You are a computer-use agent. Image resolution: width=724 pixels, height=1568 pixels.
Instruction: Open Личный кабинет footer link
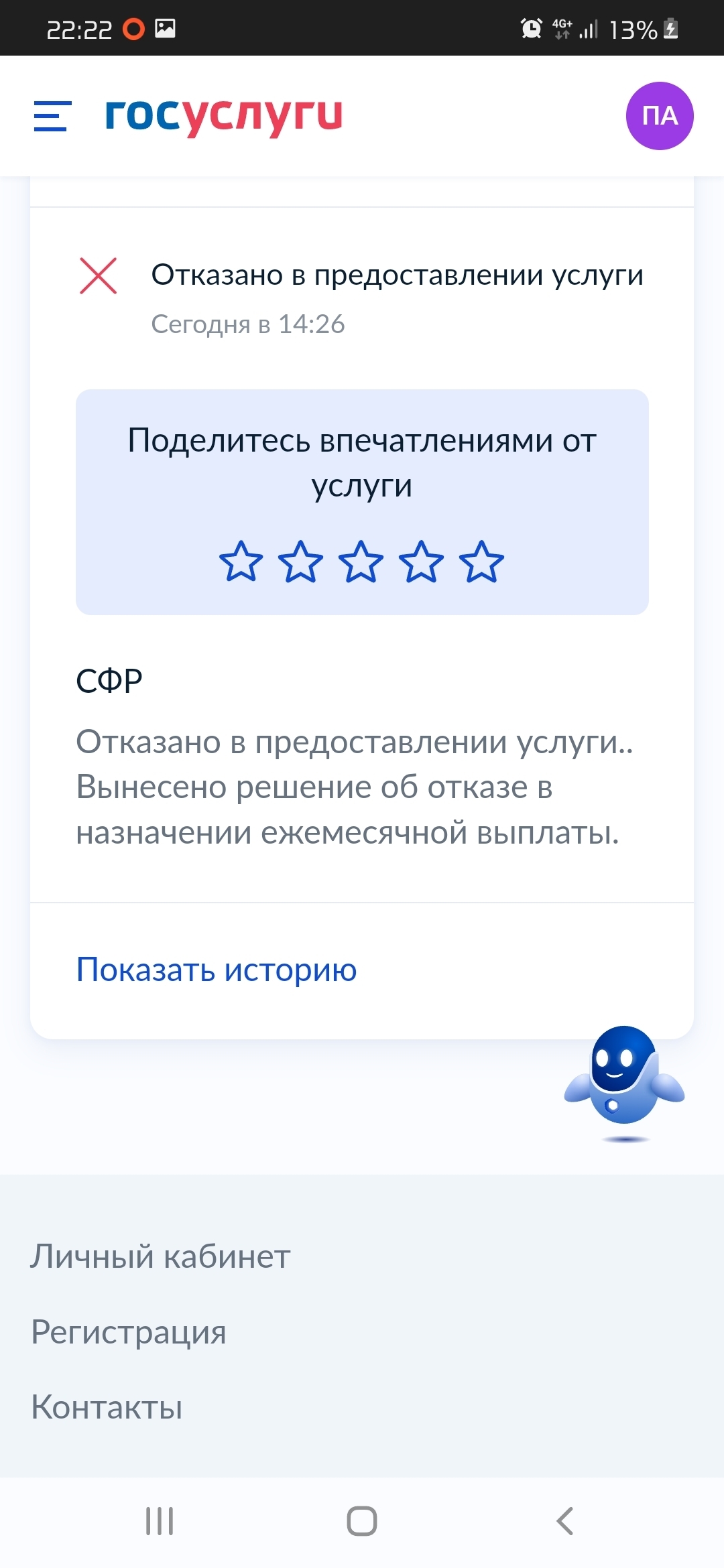click(x=160, y=1256)
